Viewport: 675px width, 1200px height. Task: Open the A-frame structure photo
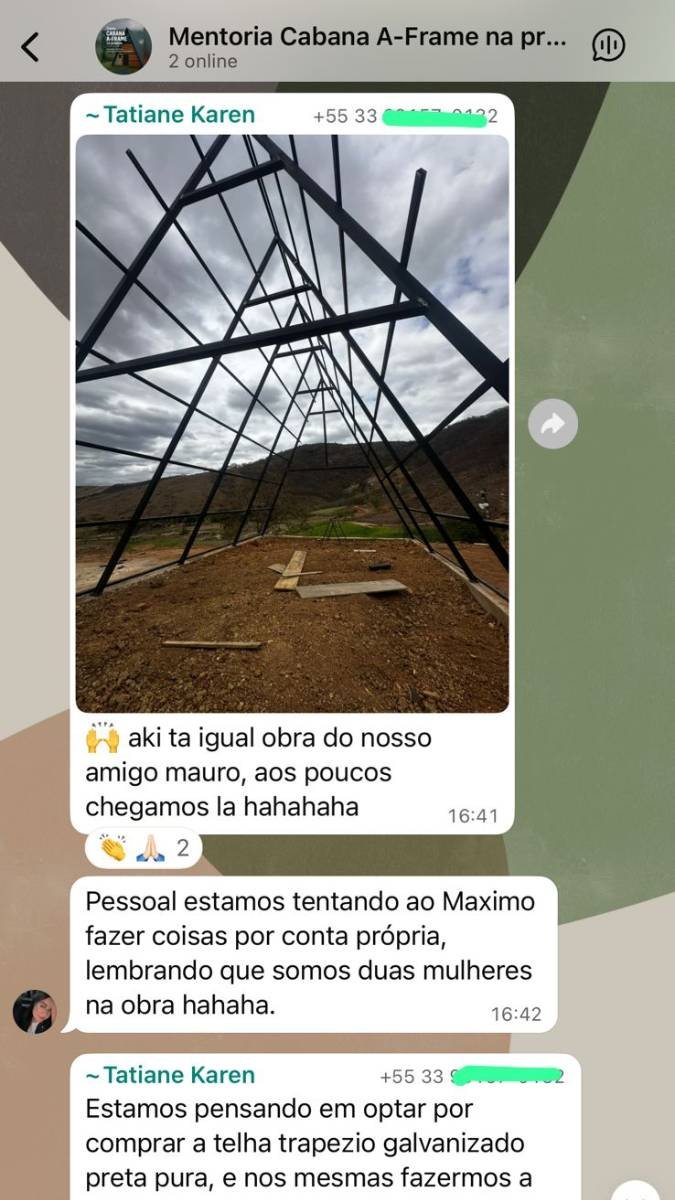point(292,422)
